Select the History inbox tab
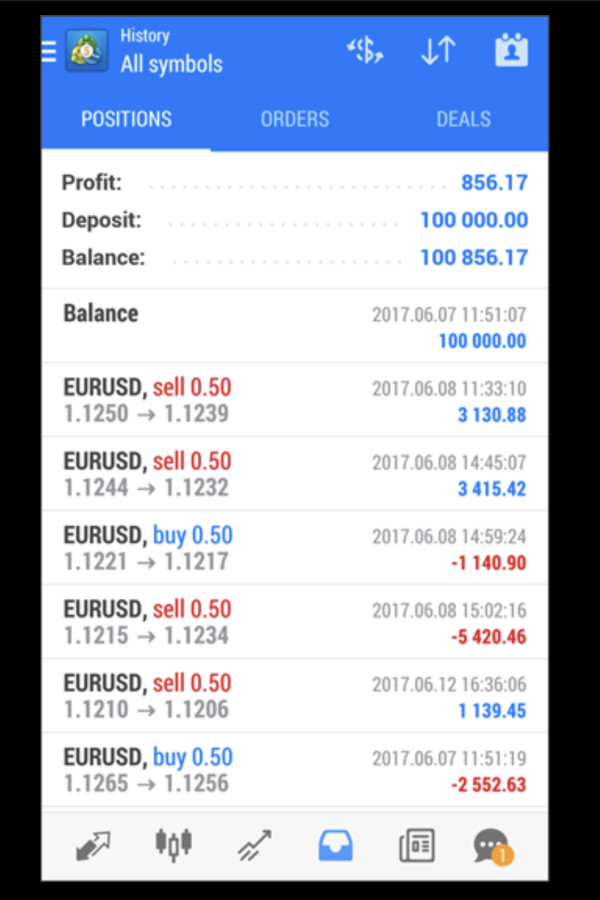600x900 pixels. tap(335, 846)
